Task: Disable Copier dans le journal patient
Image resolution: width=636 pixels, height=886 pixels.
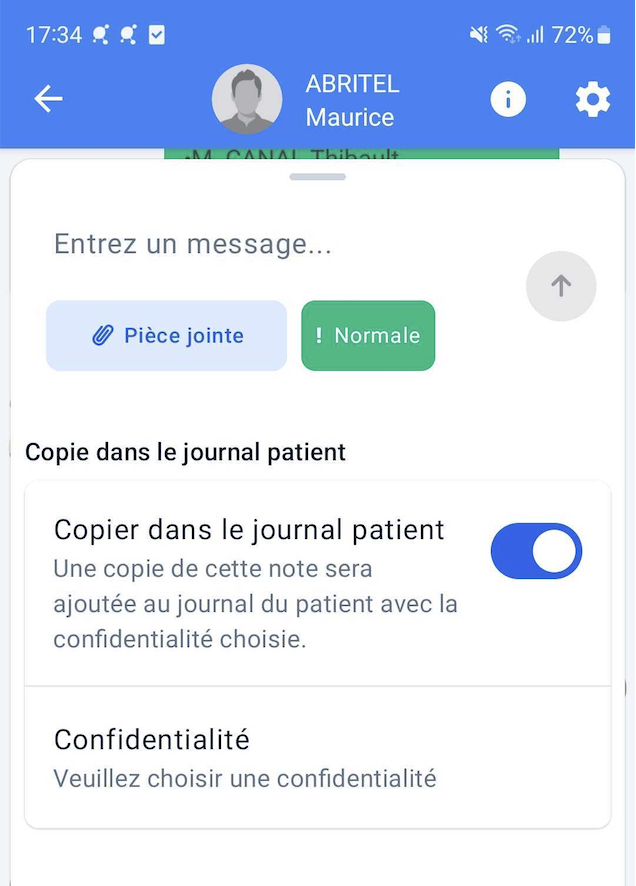Action: 536,551
